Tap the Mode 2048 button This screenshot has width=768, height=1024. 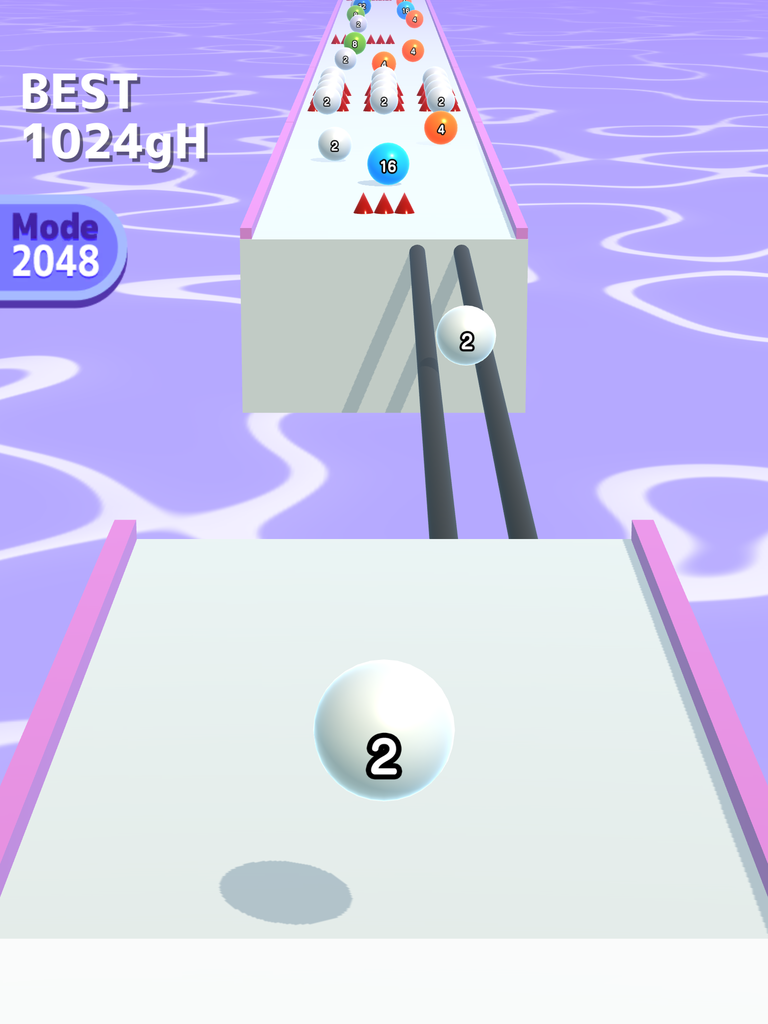[x=57, y=247]
